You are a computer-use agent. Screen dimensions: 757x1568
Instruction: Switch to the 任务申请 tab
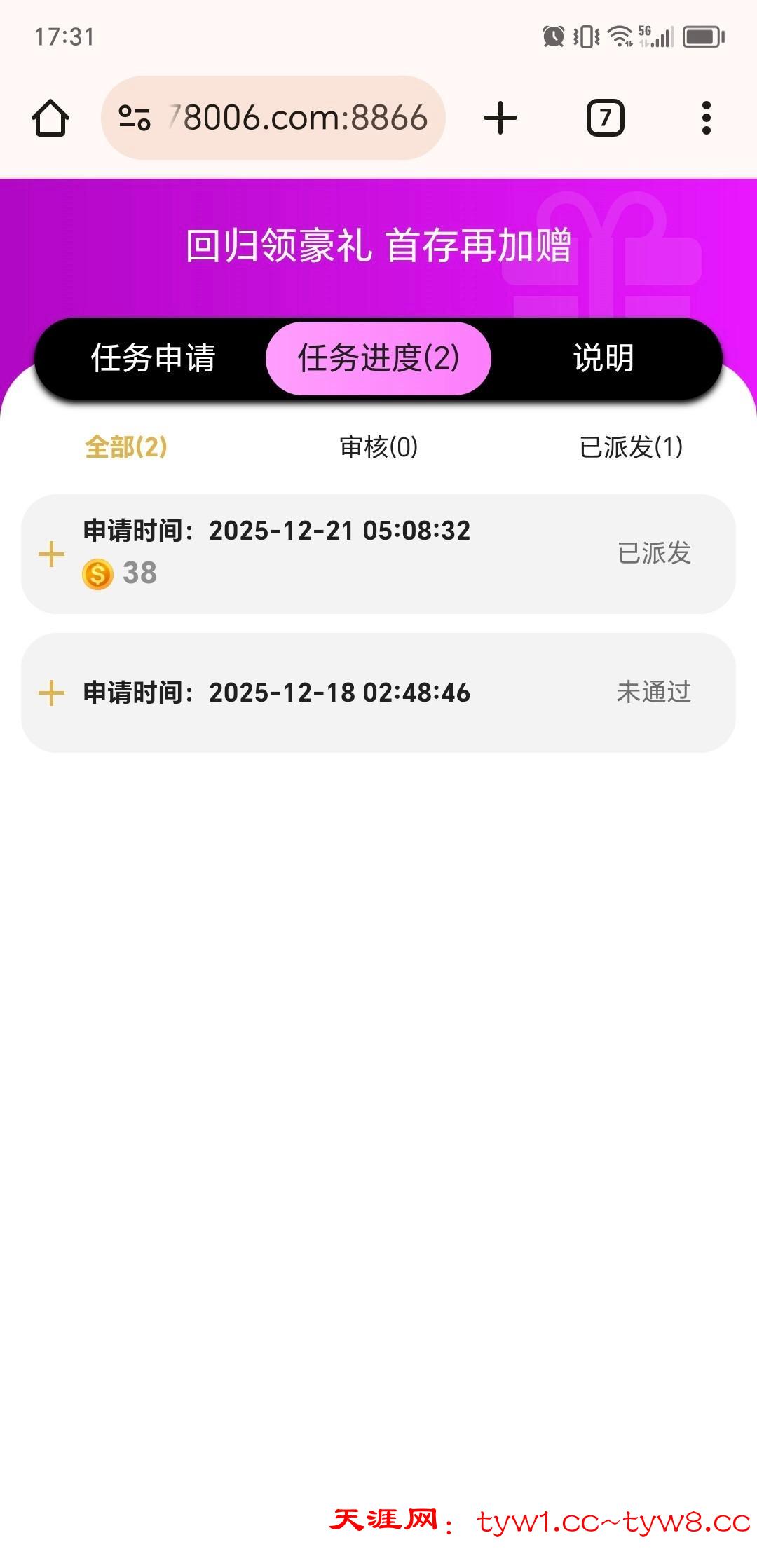tap(153, 358)
